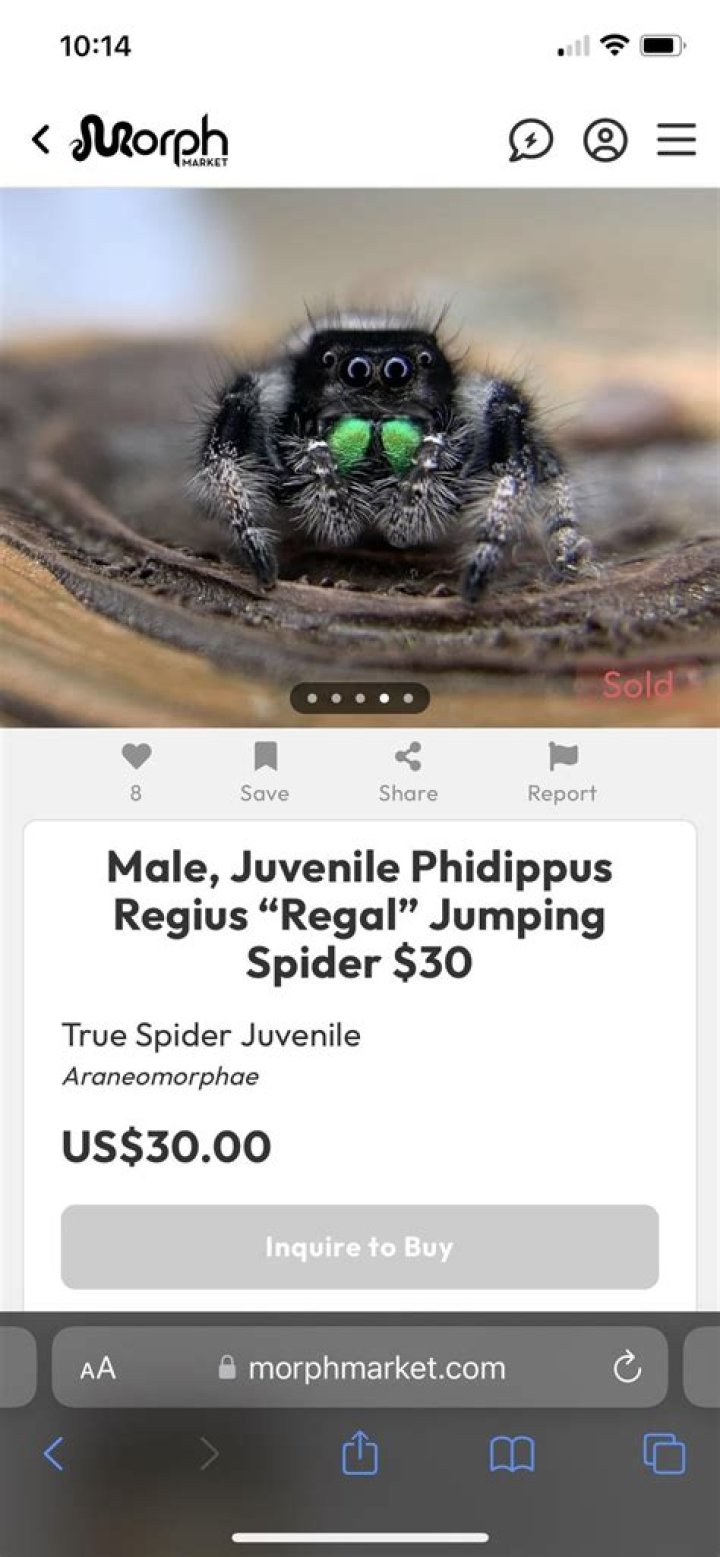Viewport: 720px width, 1557px height.
Task: Reload the page
Action: (x=627, y=1368)
